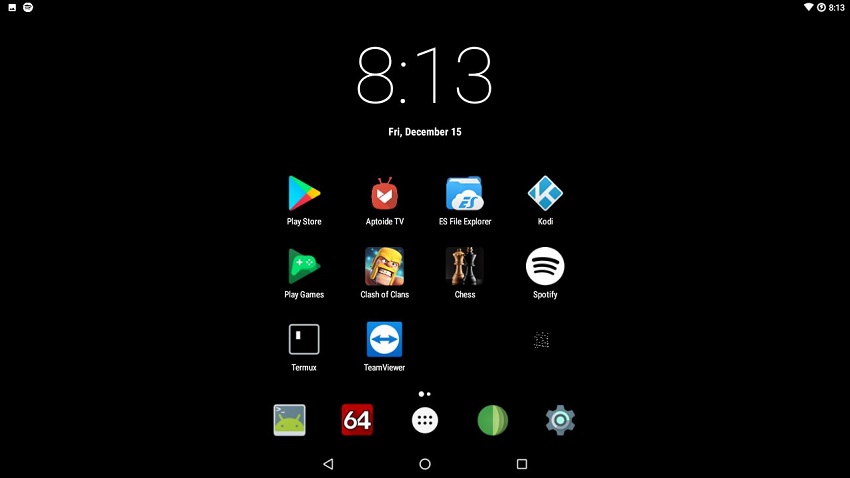The height and width of the screenshot is (478, 850).
Task: Launch the AIDA64 app in the dock
Action: (x=357, y=420)
